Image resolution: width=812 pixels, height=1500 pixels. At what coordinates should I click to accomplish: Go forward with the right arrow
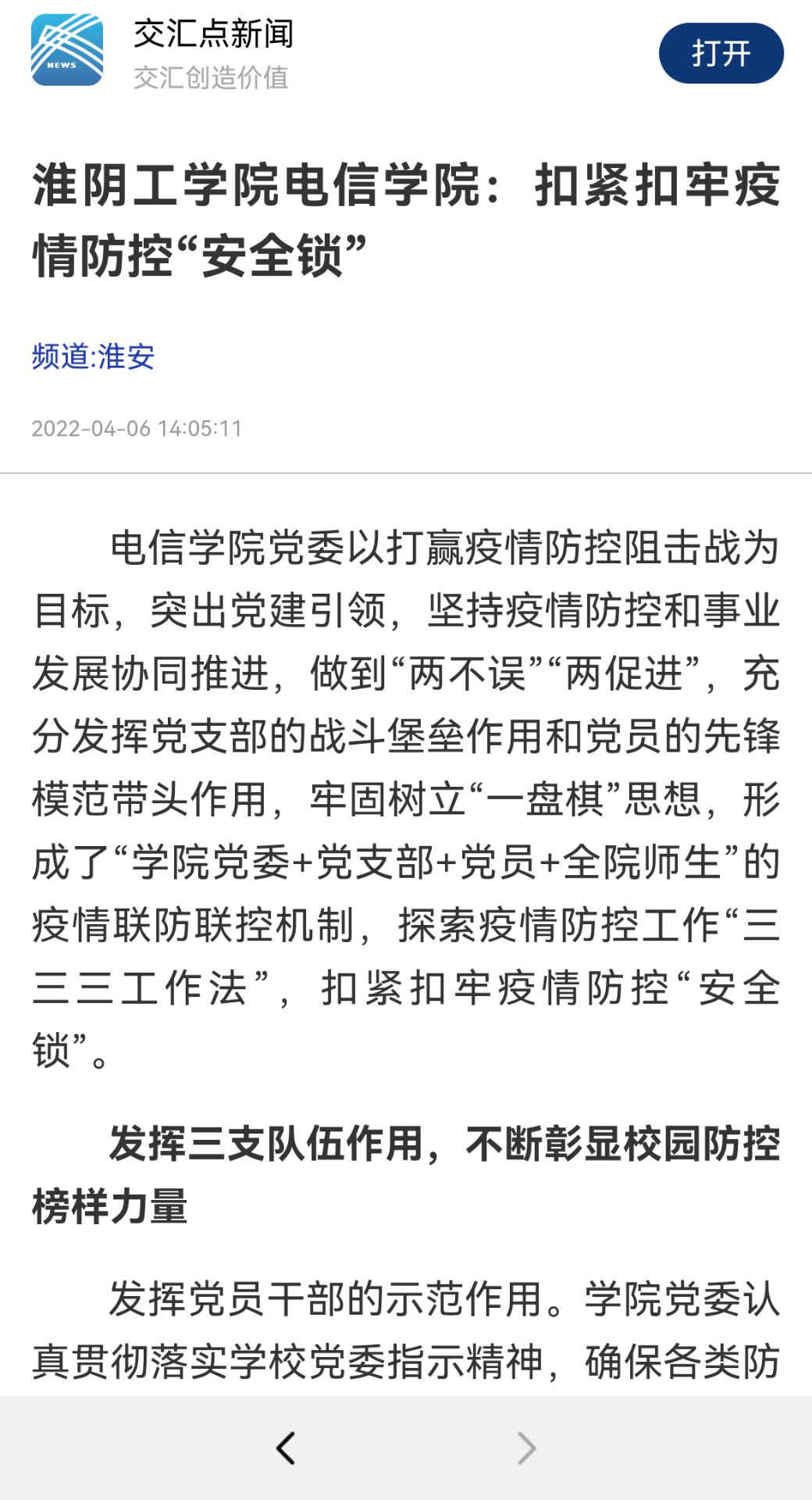pyautogui.click(x=527, y=1448)
